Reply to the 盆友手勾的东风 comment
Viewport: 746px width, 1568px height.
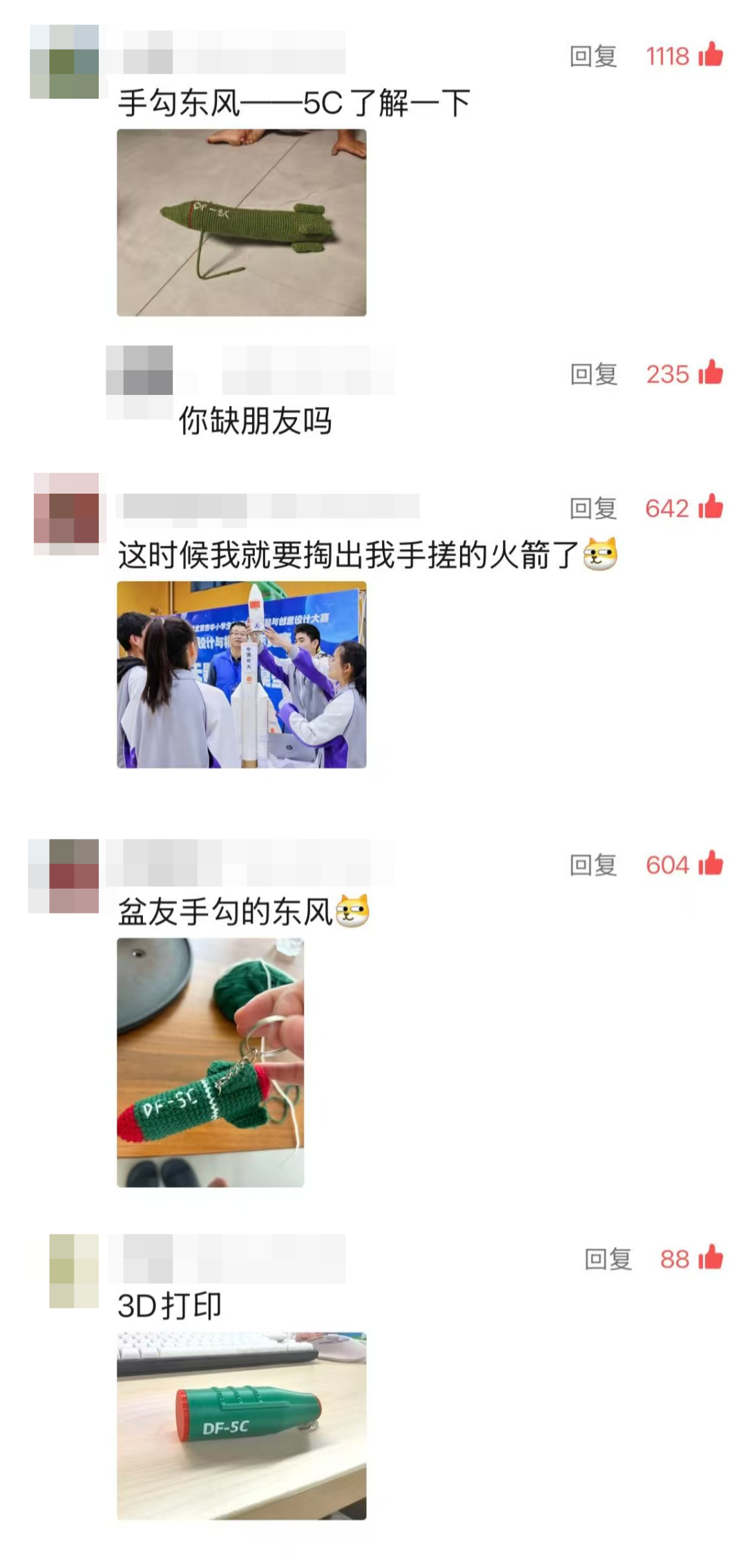pos(593,864)
